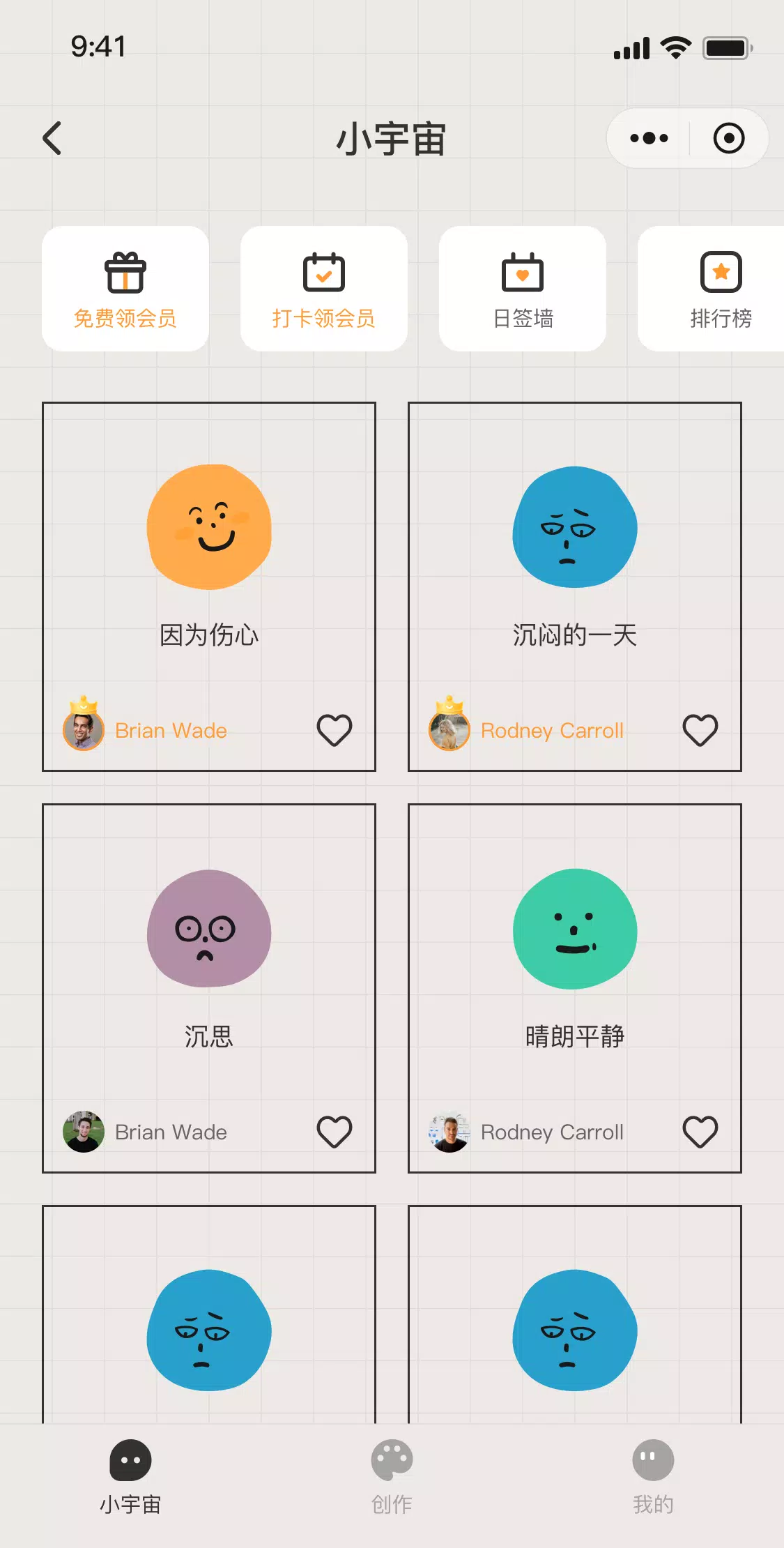Viewport: 784px width, 1548px height.
Task: Like the 晴朗平静 card
Action: point(700,1132)
